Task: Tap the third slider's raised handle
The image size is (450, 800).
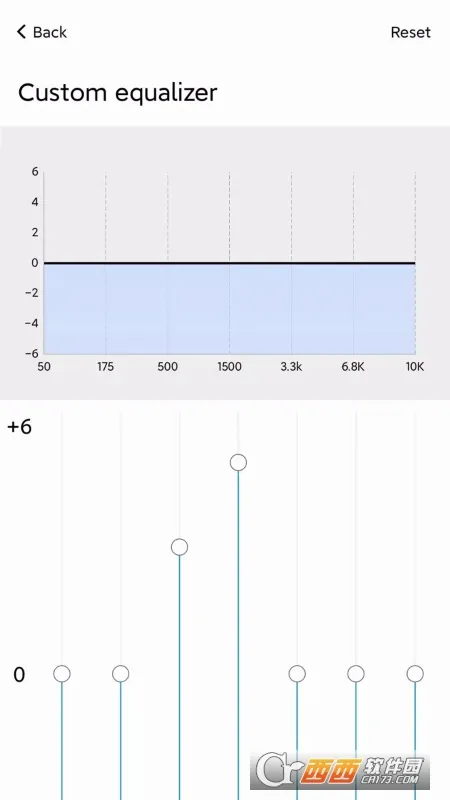Action: click(x=180, y=547)
